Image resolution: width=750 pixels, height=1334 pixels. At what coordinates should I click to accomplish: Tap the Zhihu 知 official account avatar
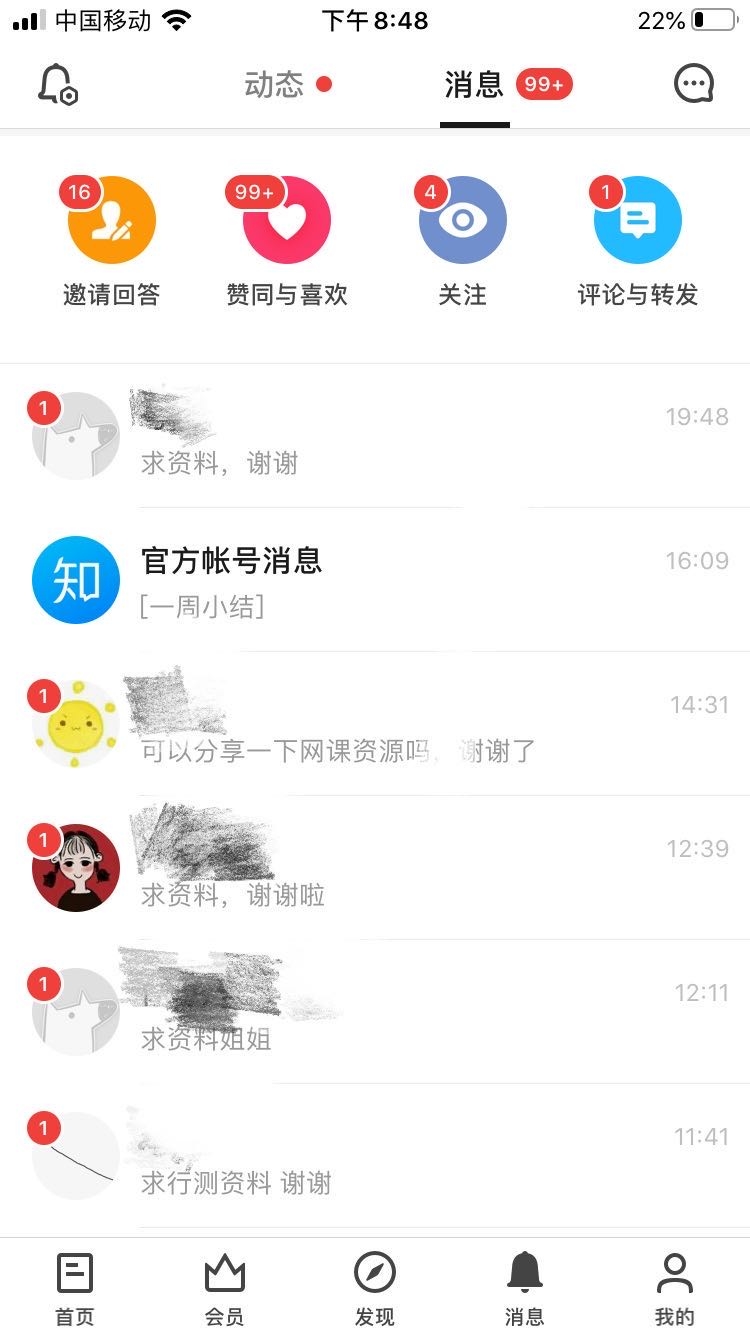click(75, 580)
